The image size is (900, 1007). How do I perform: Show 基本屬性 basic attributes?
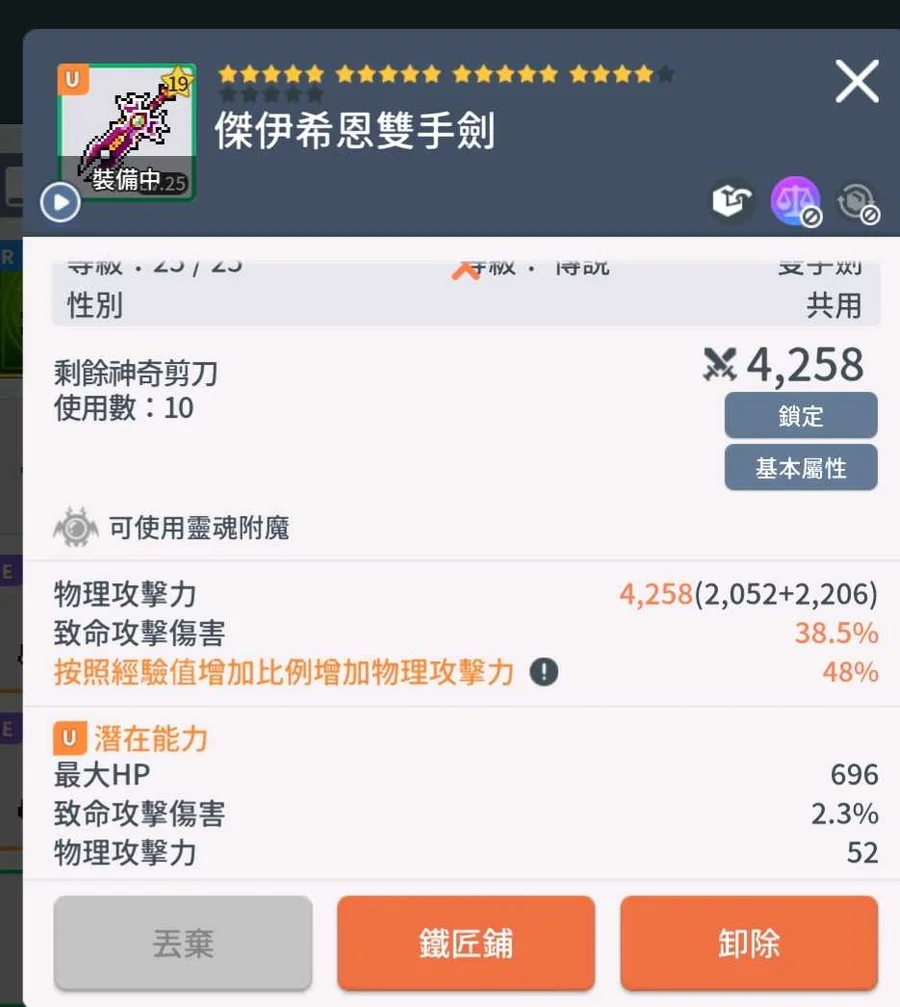pos(800,468)
